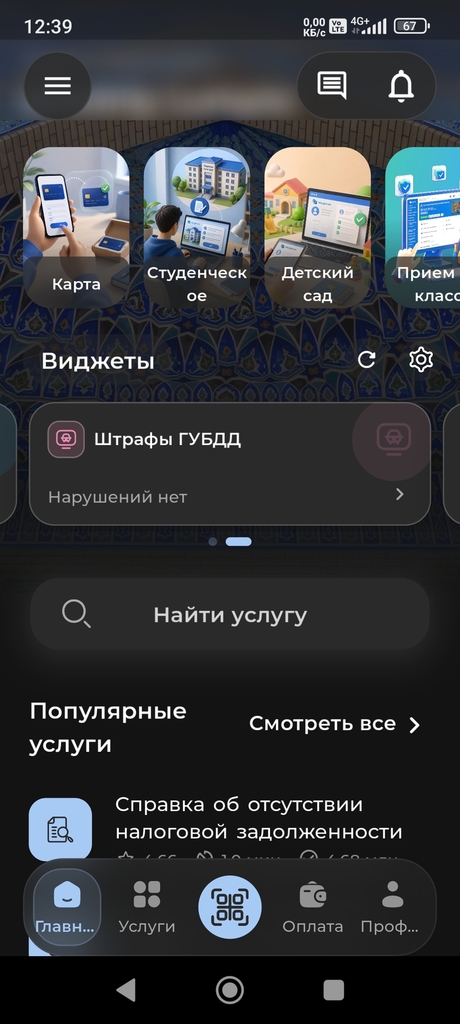
Task: Switch to the Услуги tab
Action: point(147,906)
